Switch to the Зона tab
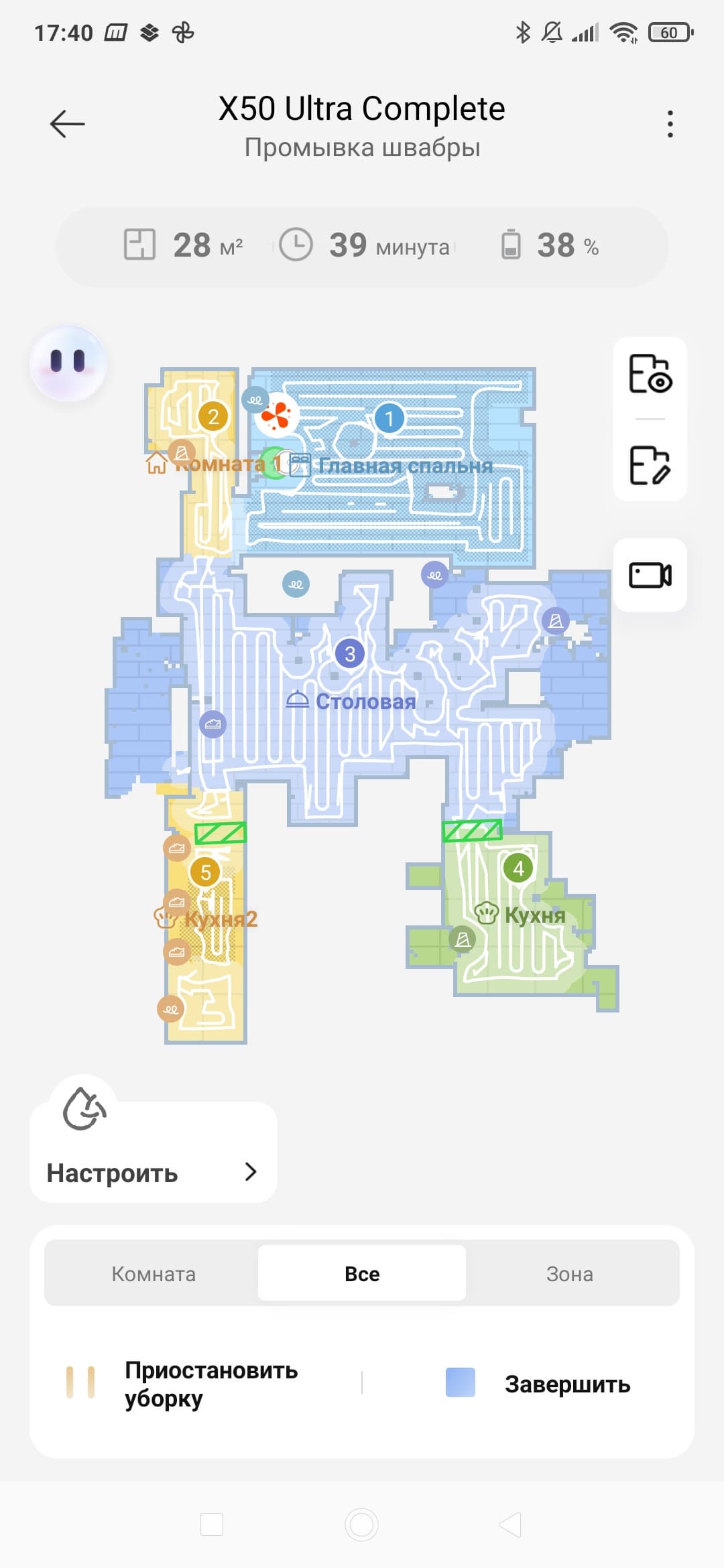The width and height of the screenshot is (724, 1568). [570, 1273]
